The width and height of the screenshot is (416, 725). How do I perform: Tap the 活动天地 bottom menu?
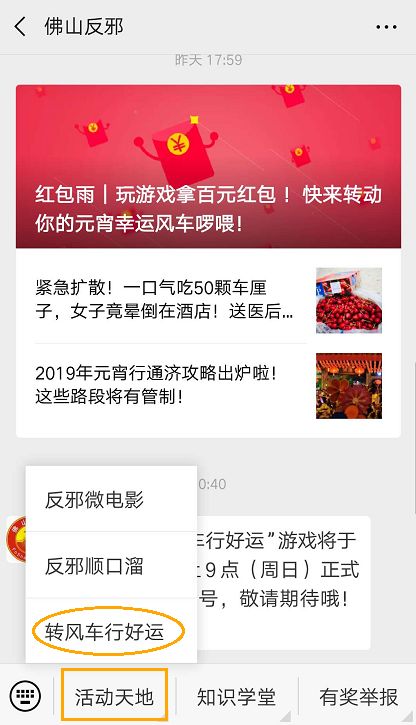(114, 696)
